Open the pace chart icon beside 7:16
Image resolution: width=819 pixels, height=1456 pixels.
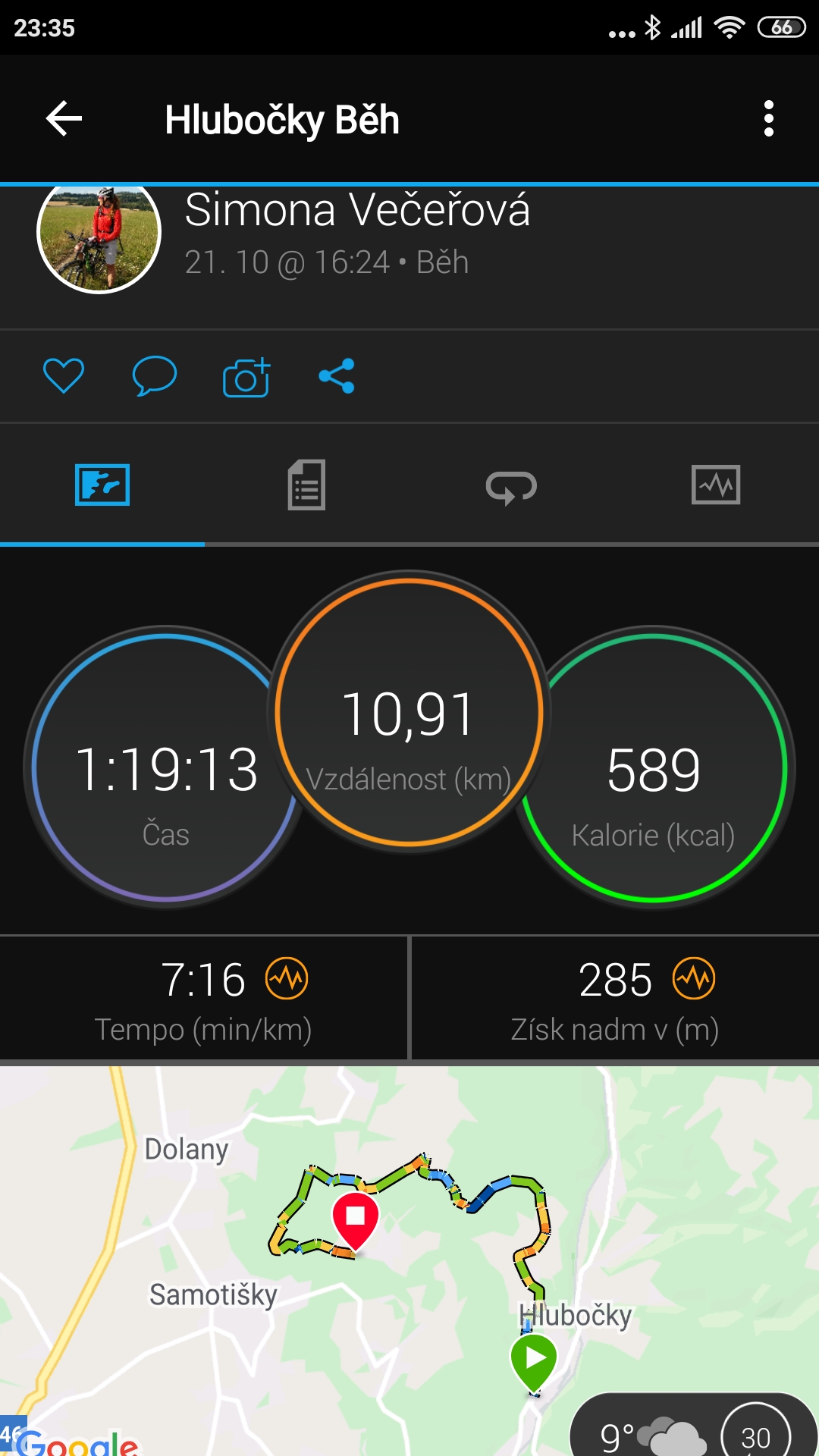(287, 979)
